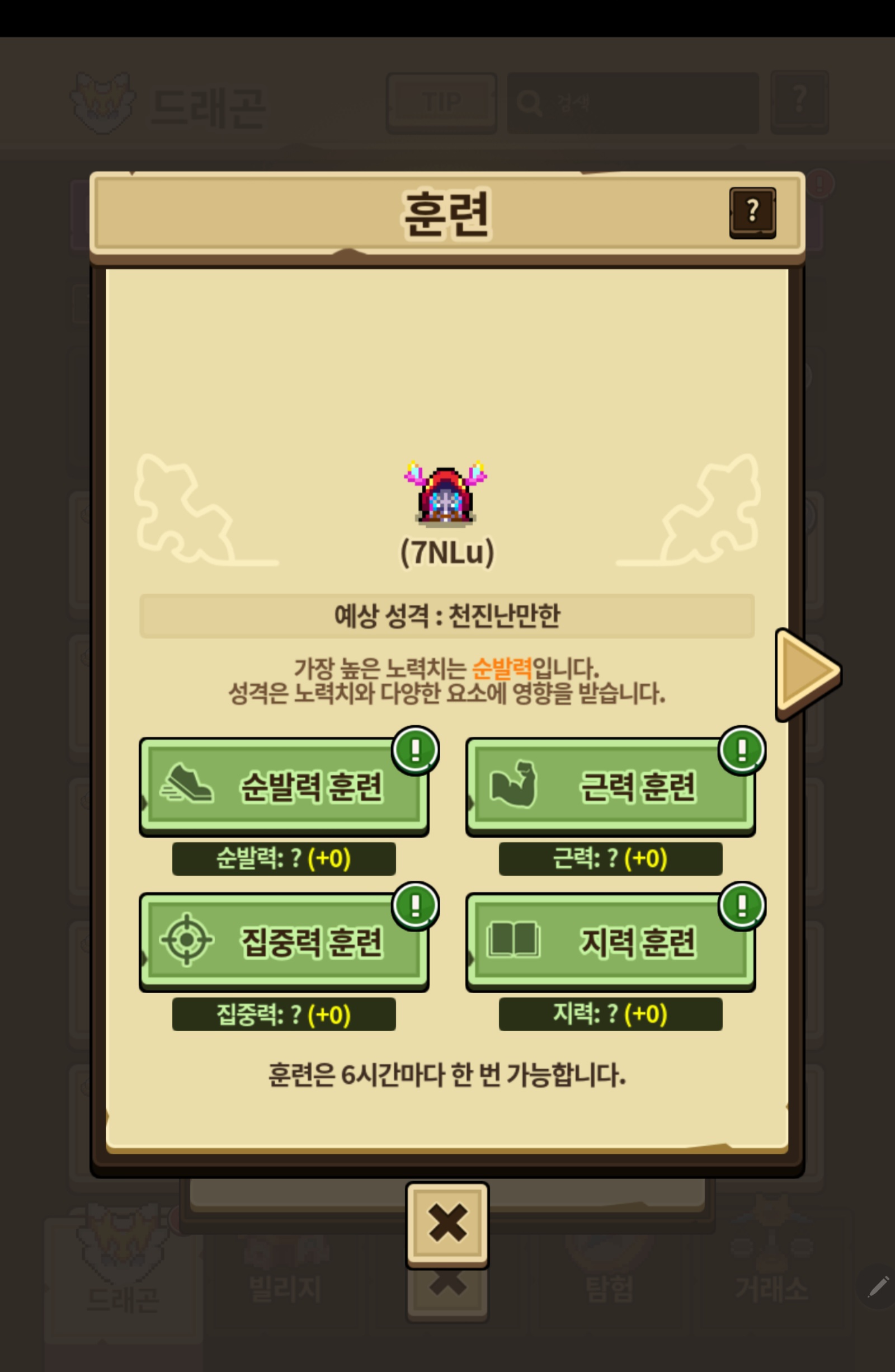
Task: Select the 집중력 훈련 focus training
Action: click(x=284, y=942)
